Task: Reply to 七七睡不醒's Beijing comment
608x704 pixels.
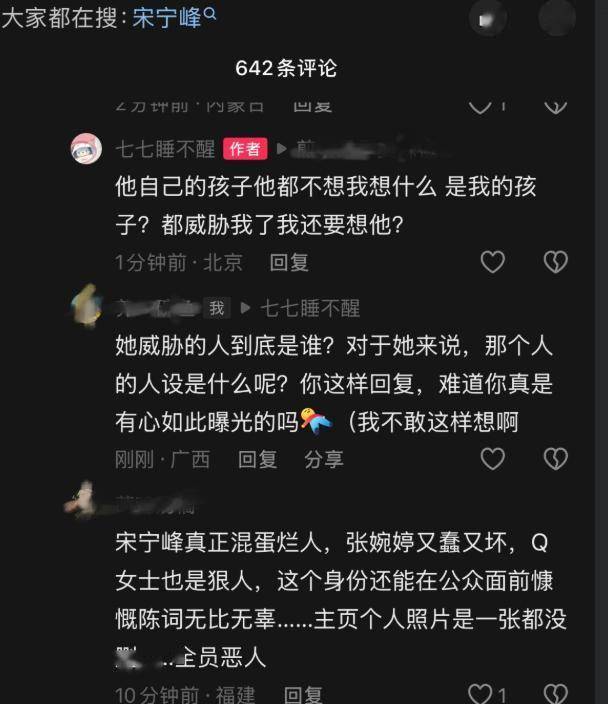Action: (289, 262)
